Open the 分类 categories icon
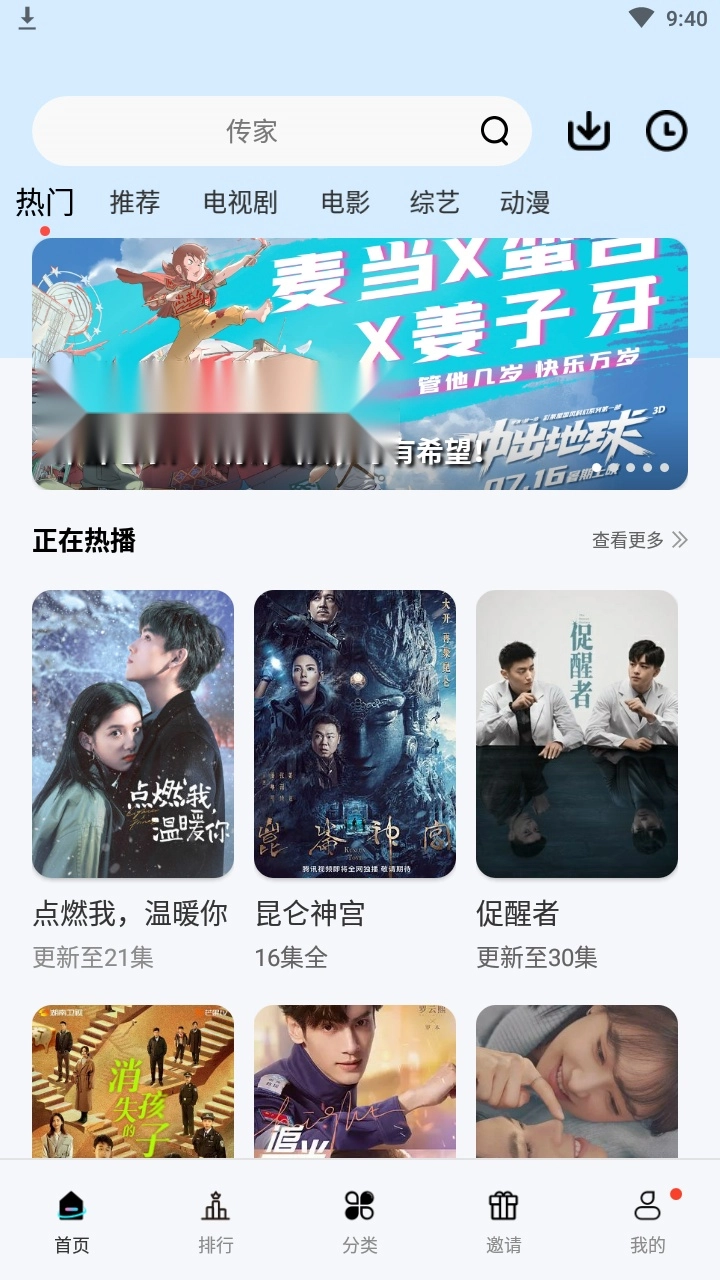The height and width of the screenshot is (1280, 720). [x=360, y=1207]
